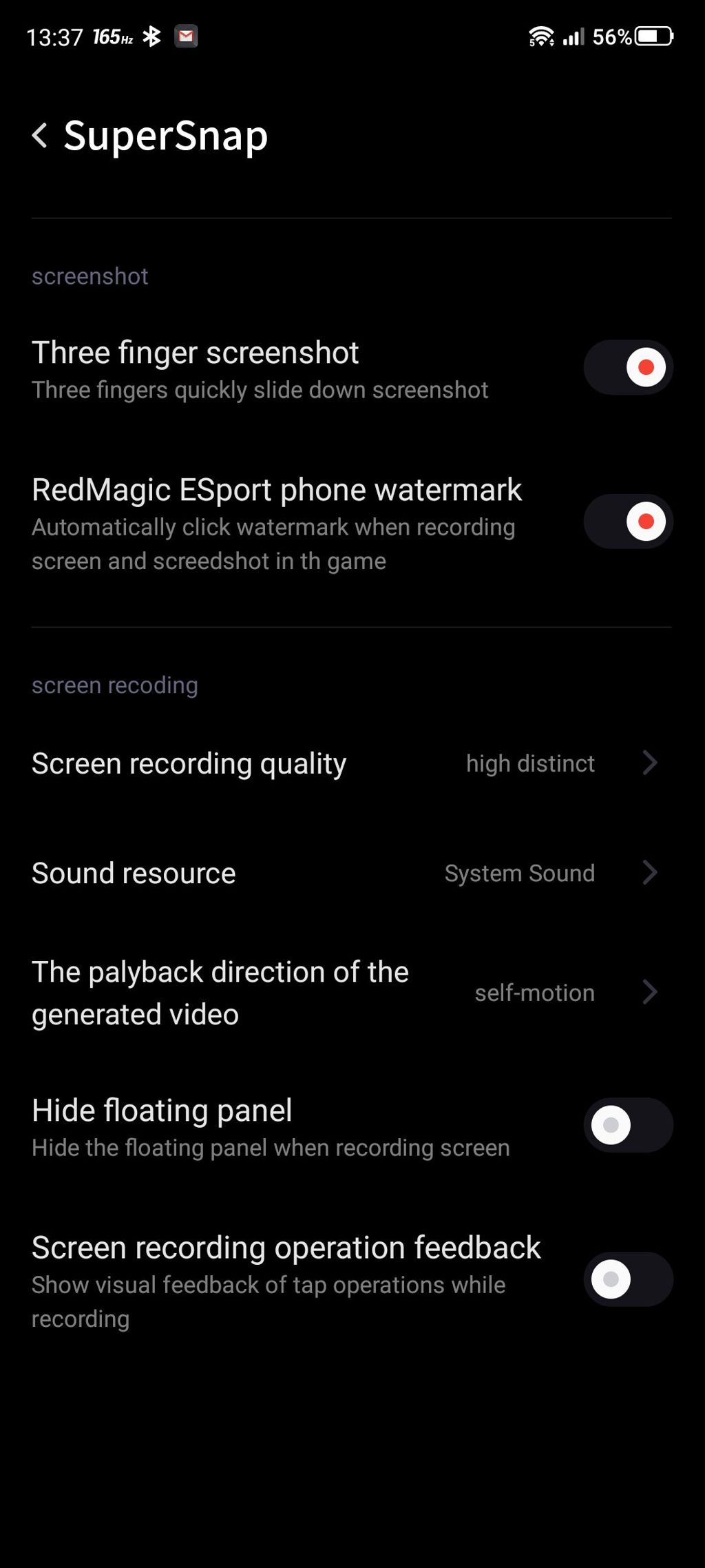Open playback direction of generated video
705x1568 pixels.
coord(351,993)
